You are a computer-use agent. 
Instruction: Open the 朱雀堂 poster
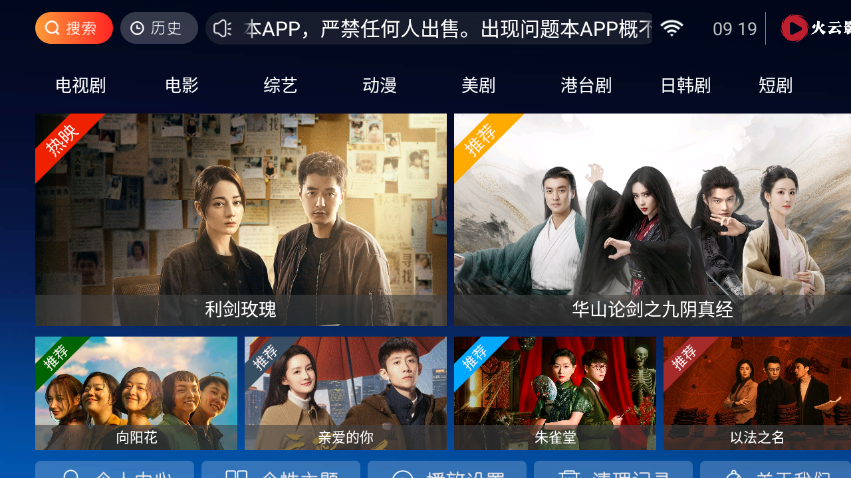[555, 393]
